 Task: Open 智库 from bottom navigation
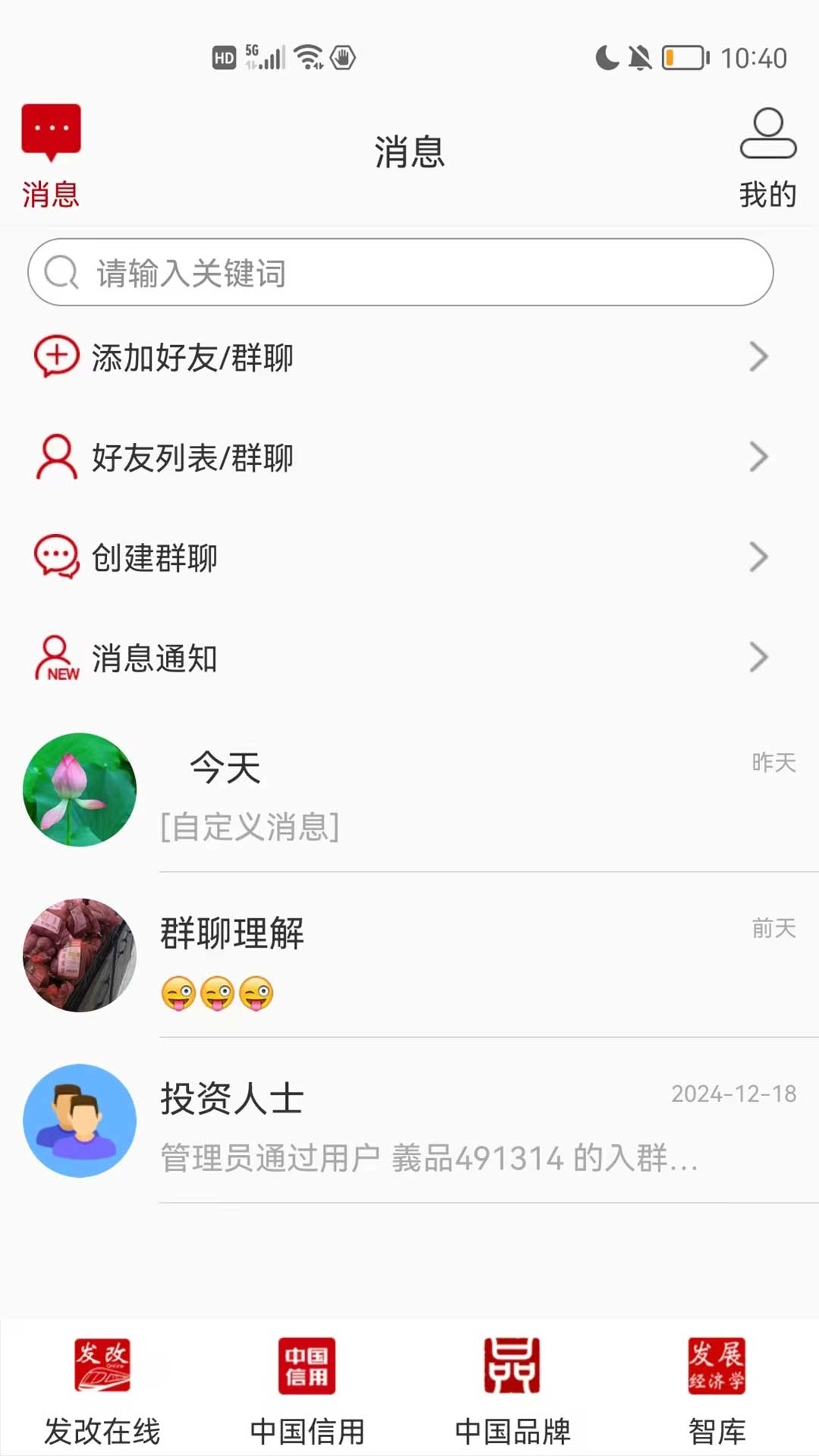click(x=717, y=1395)
